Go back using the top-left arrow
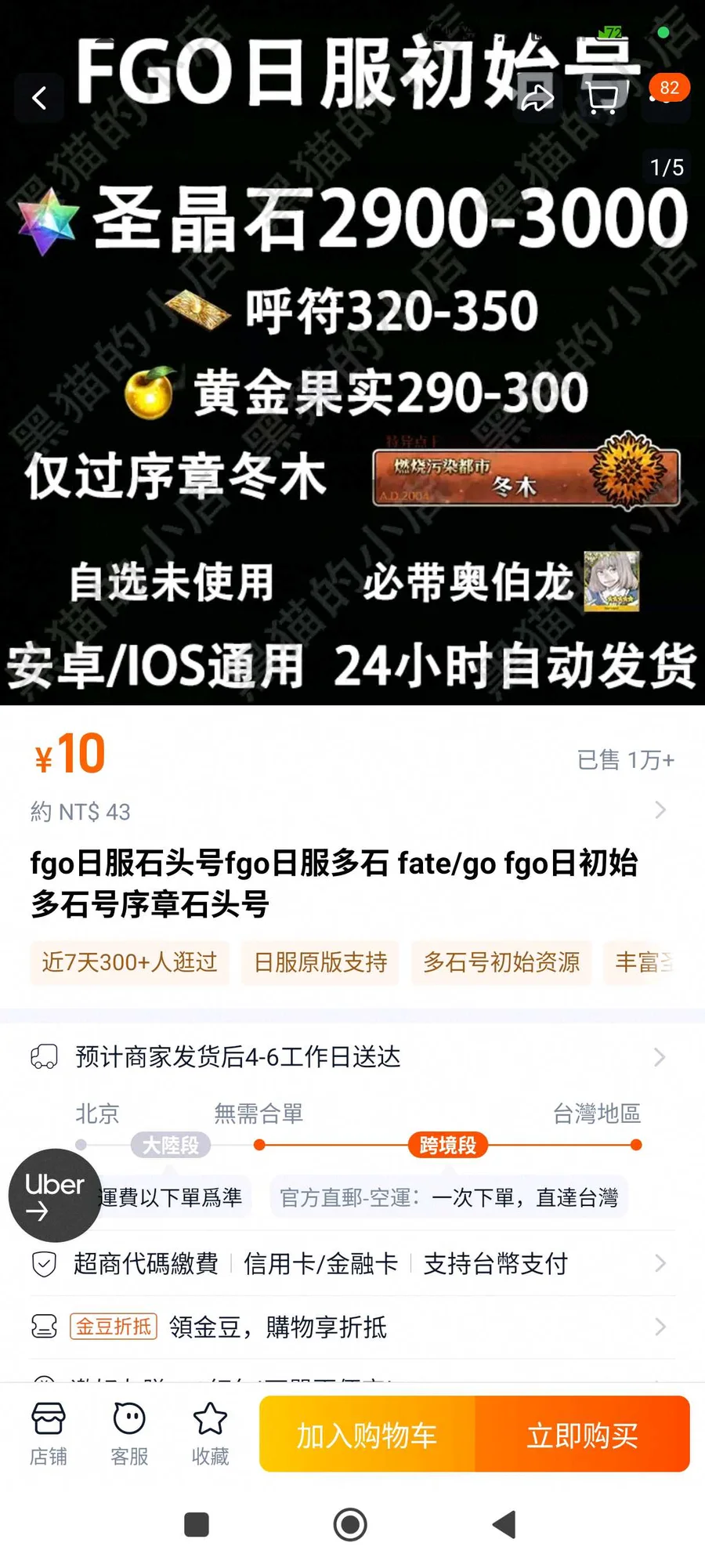Viewport: 705px width, 1568px height. [x=39, y=99]
